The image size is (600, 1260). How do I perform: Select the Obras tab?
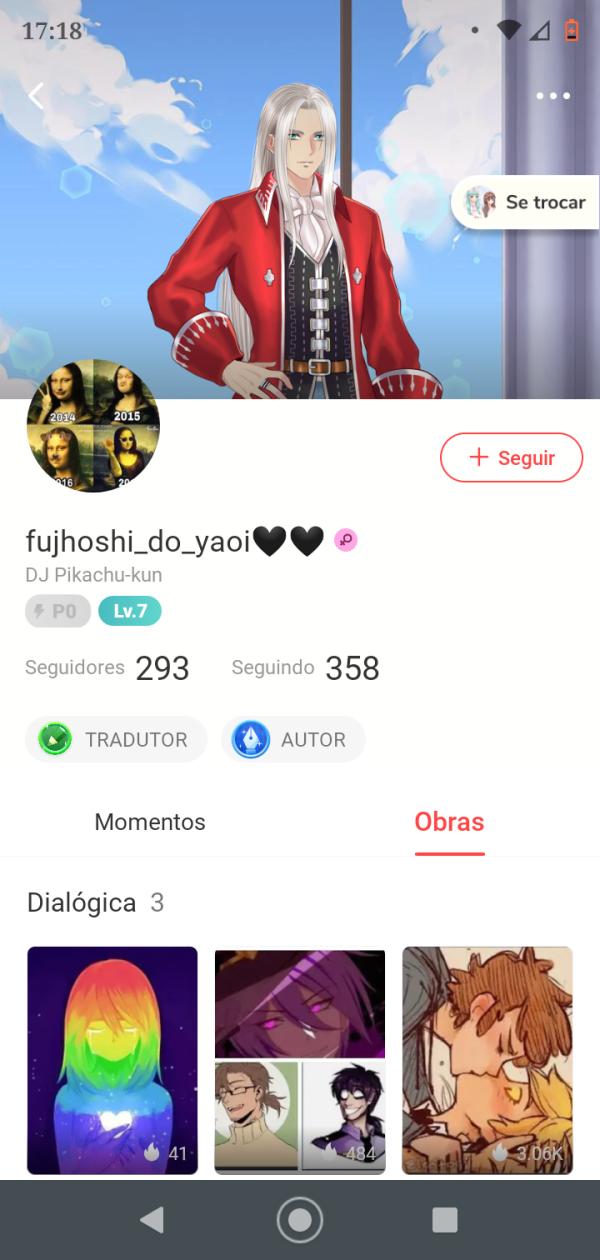(x=449, y=822)
